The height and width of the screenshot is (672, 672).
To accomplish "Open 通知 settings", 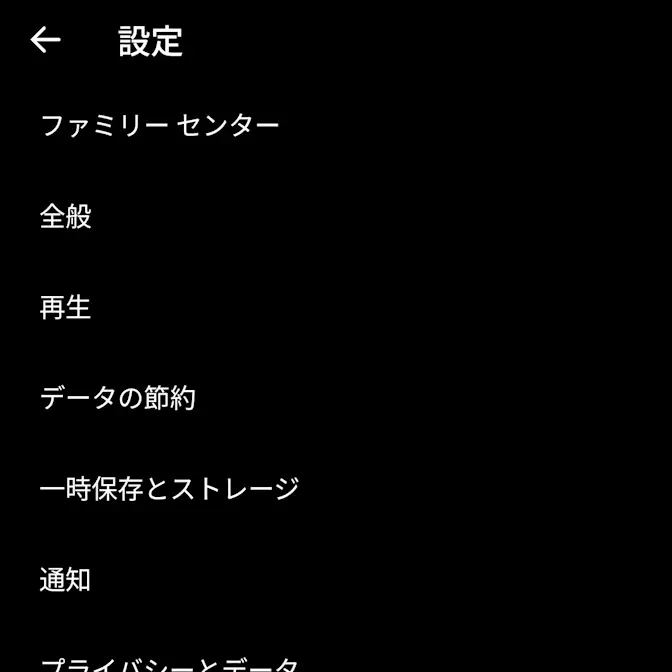I will 336,580.
